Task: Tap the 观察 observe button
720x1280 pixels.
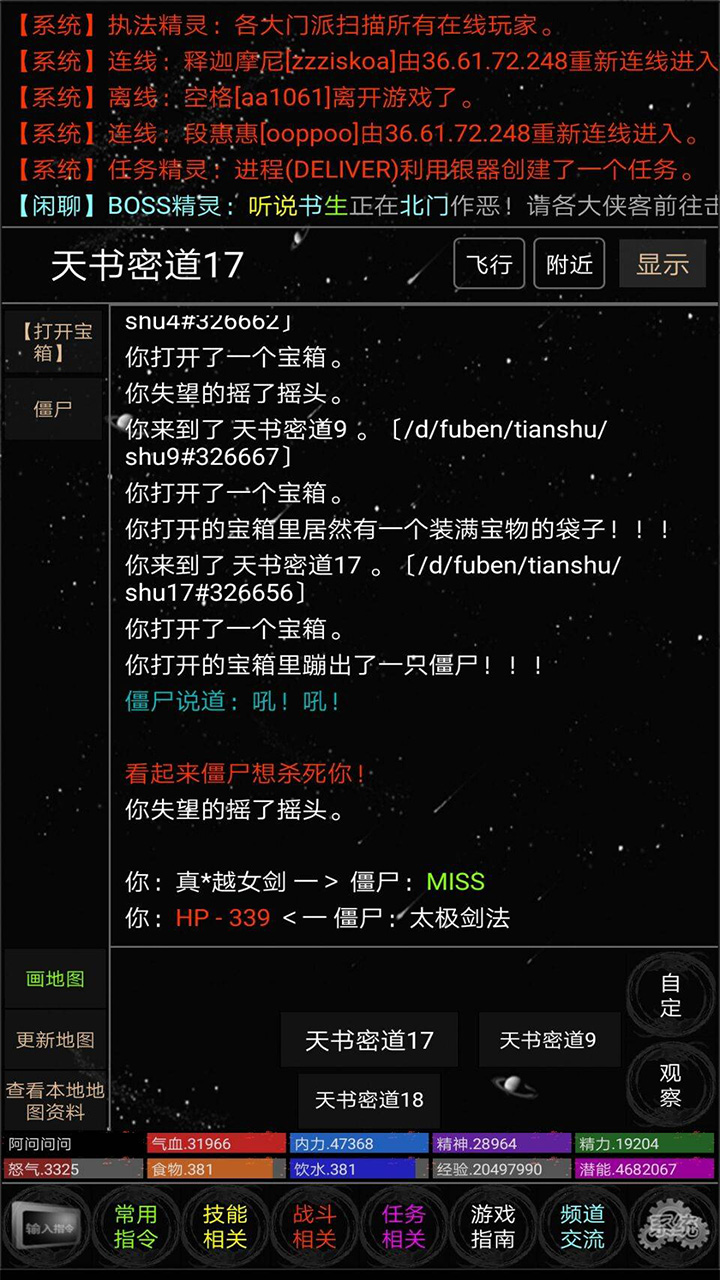Action: click(670, 1085)
